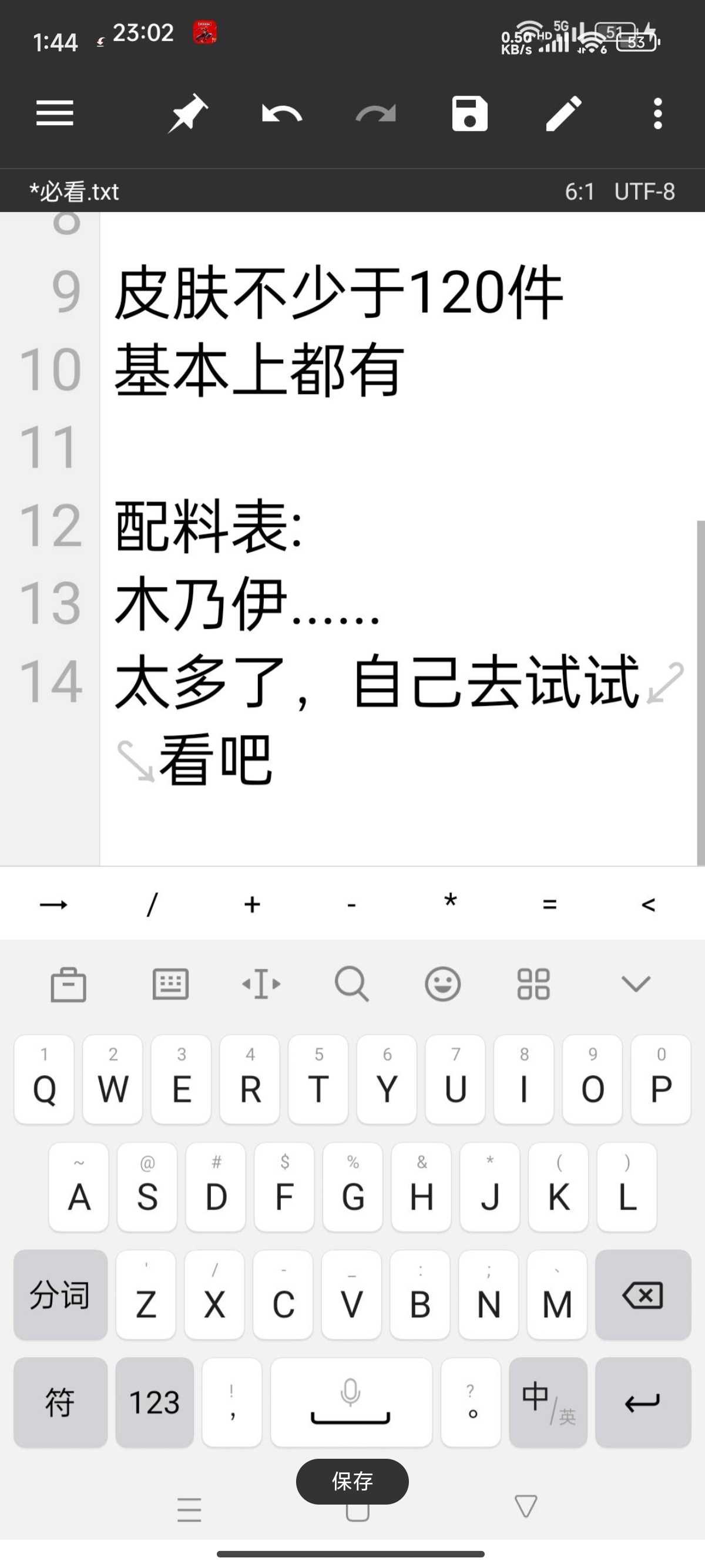Switch to the 123 number keyboard
The height and width of the screenshot is (1568, 705).
(x=155, y=1402)
